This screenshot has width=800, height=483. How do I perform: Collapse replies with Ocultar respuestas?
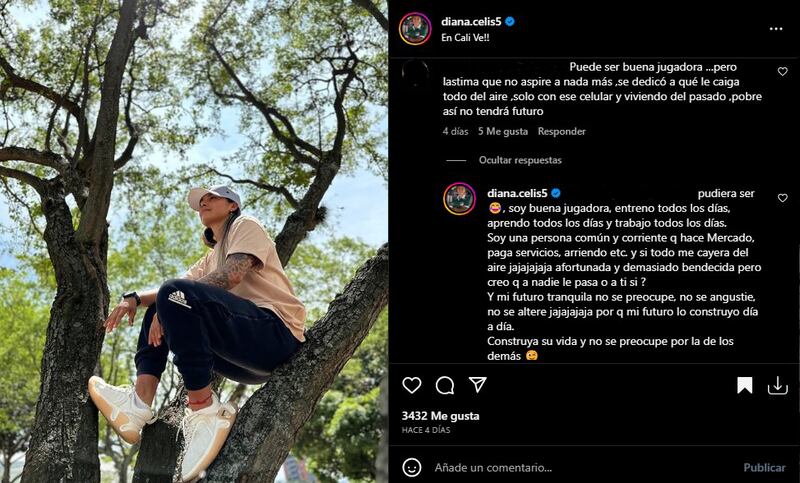pos(520,160)
